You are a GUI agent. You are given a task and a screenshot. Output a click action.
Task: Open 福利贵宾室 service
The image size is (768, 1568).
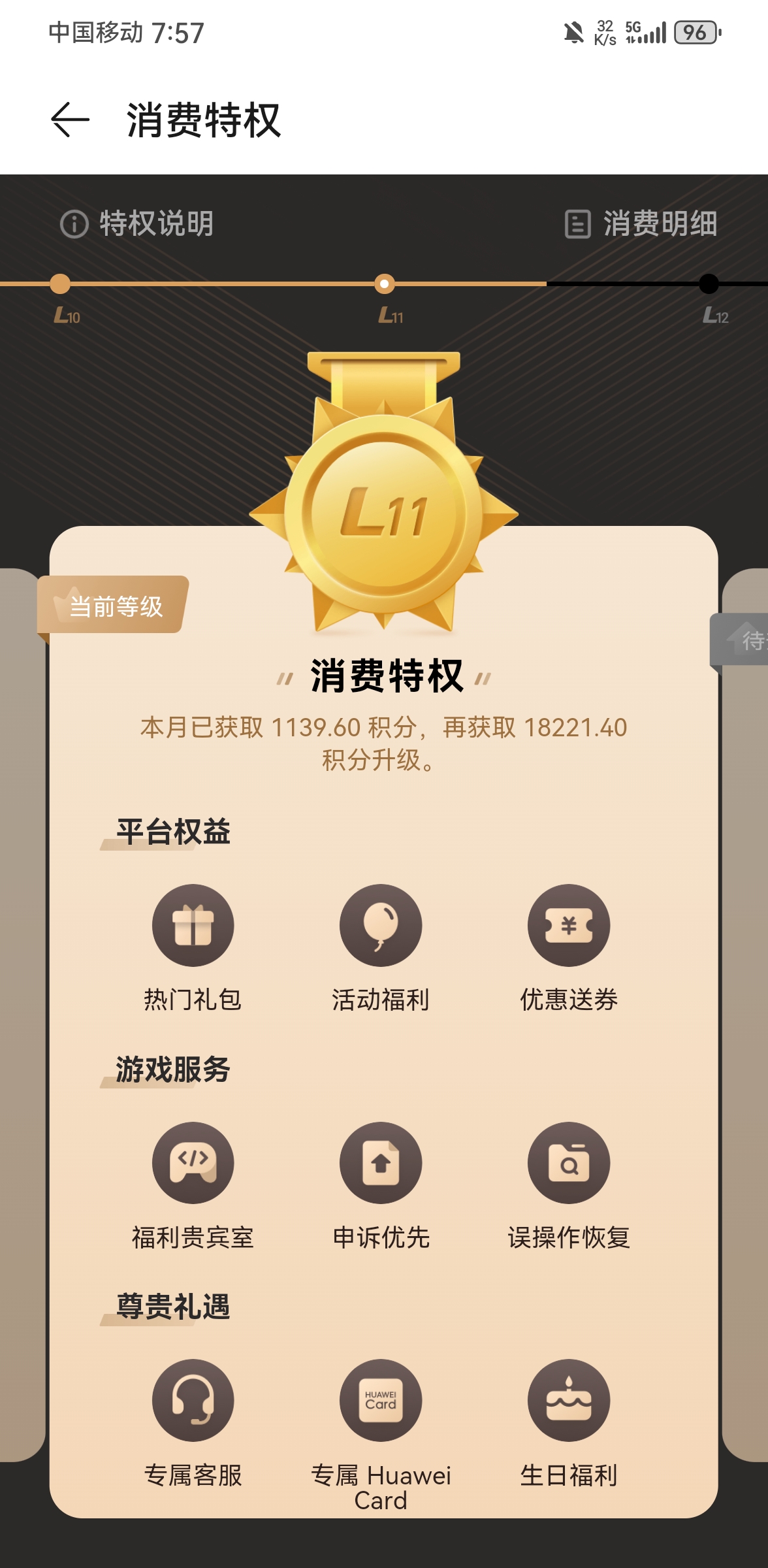coord(193,1164)
